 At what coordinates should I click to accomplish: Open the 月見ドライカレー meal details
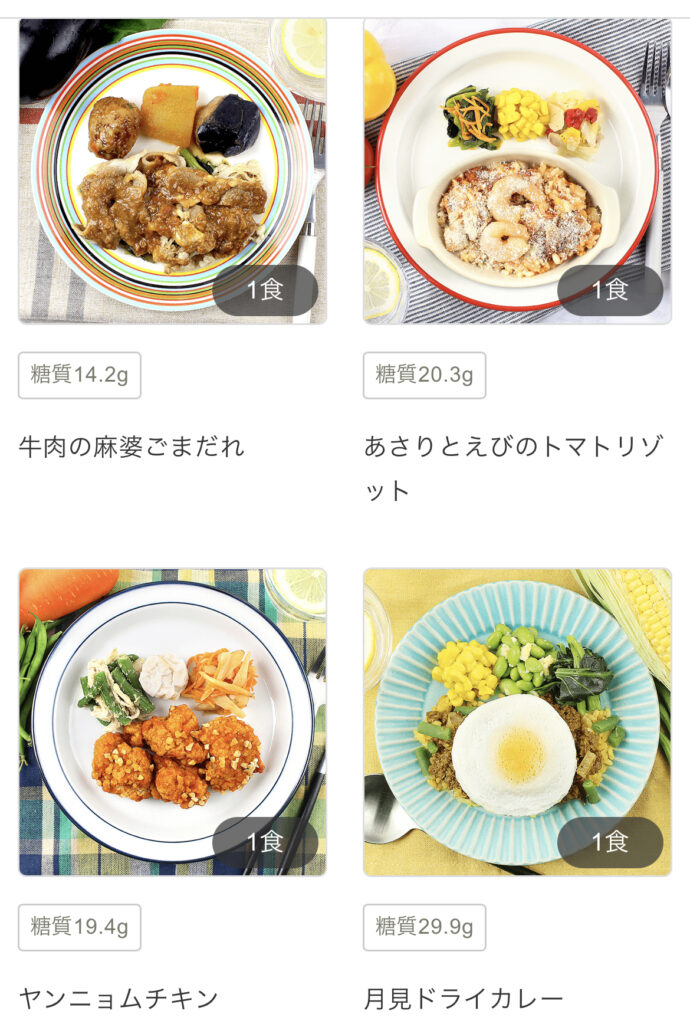tap(517, 722)
